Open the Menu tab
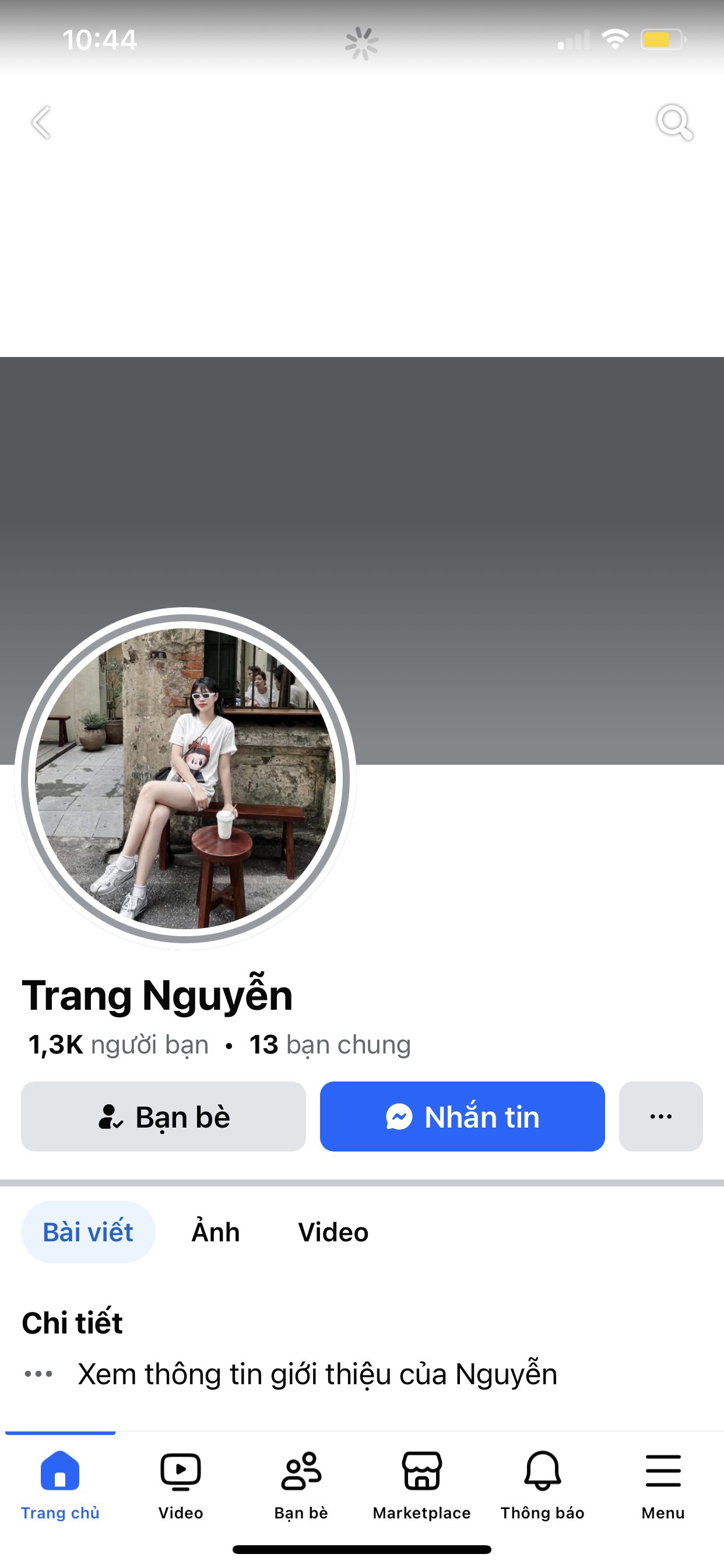The image size is (724, 1568). (663, 1484)
